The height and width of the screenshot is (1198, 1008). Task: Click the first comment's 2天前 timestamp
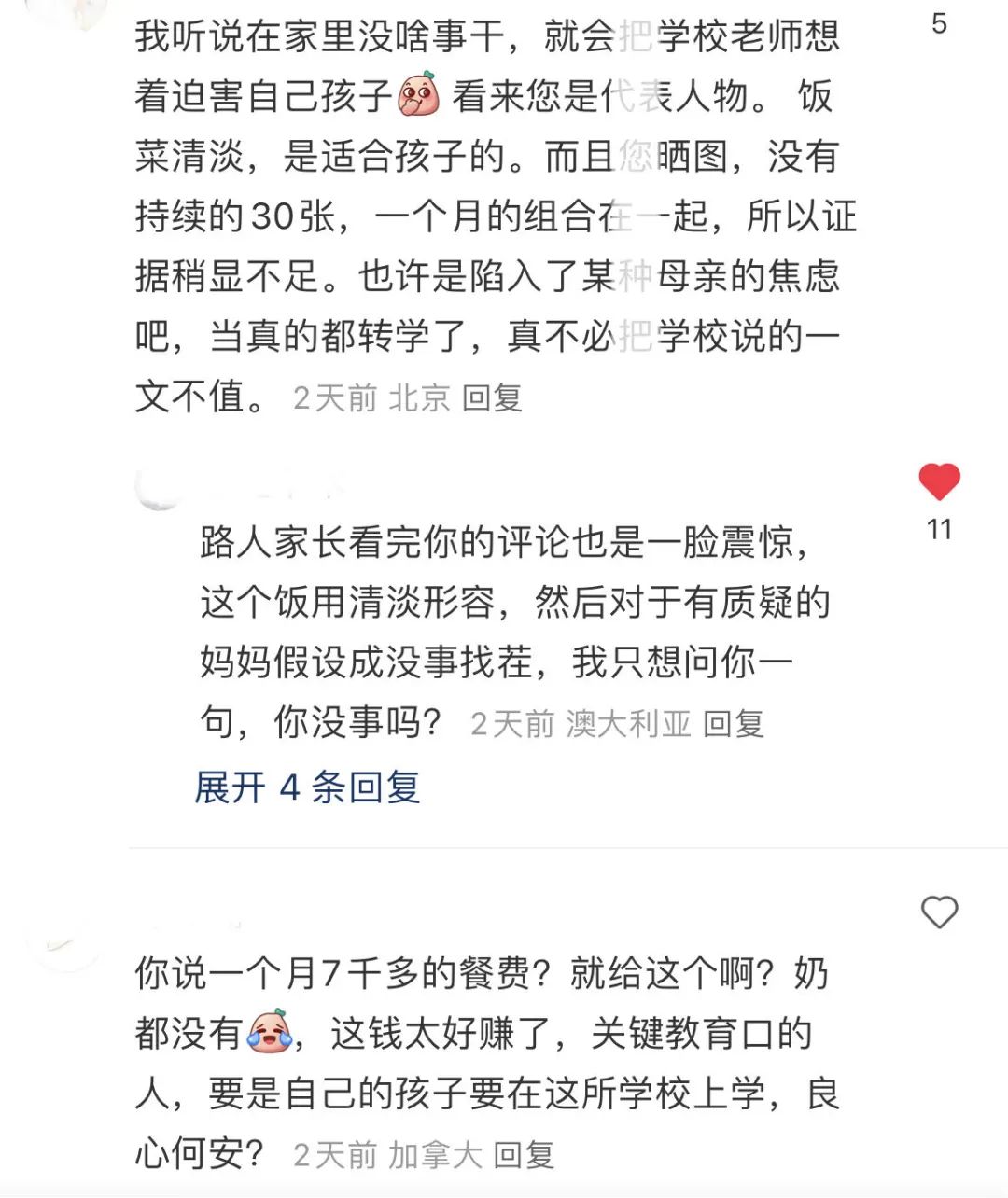337,397
